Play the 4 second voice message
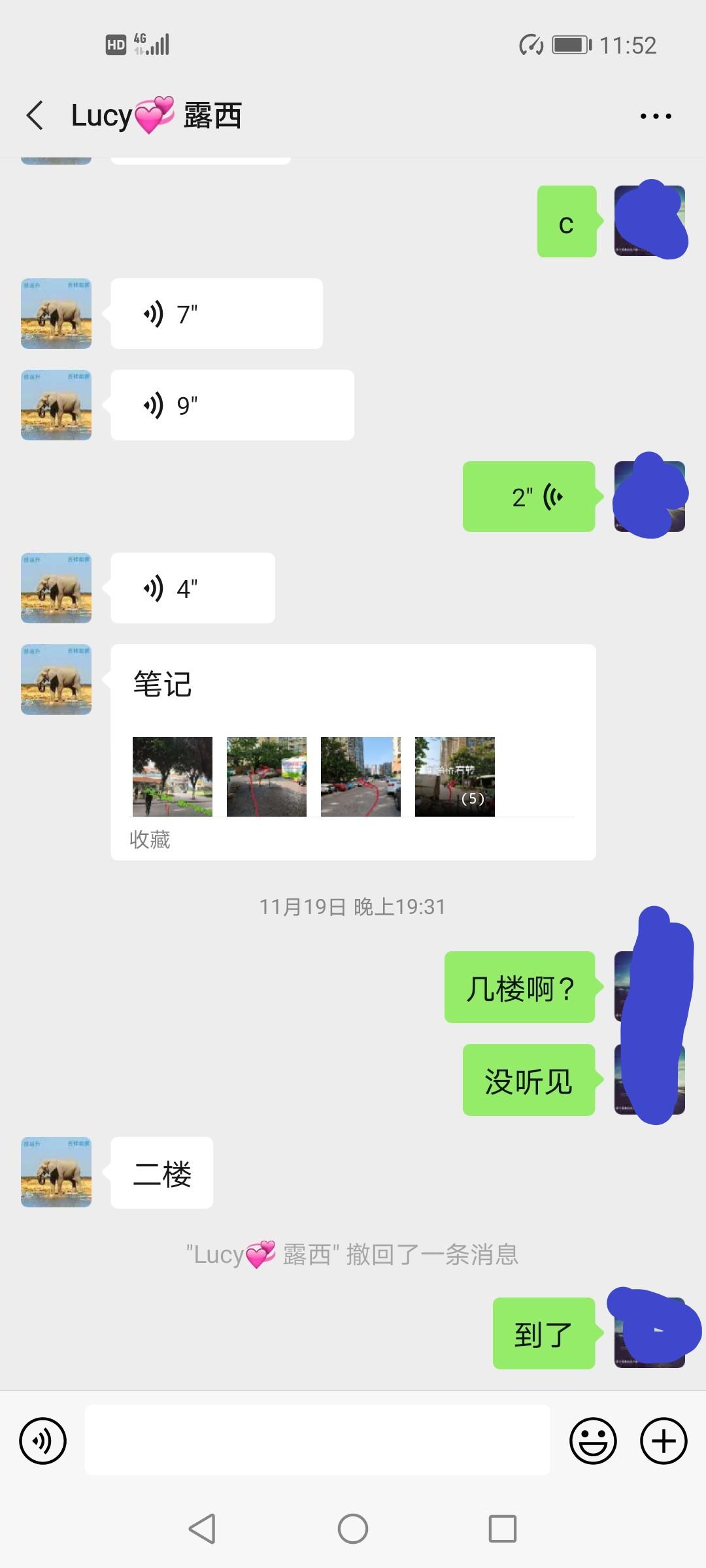This screenshot has height=1568, width=706. point(193,588)
